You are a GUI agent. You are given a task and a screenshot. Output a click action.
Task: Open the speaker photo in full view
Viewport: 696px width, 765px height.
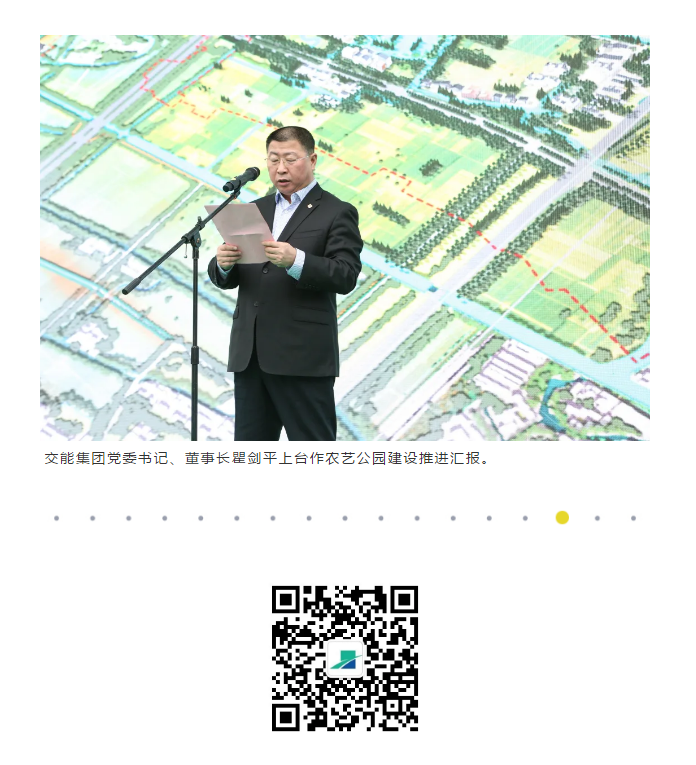(x=344, y=238)
